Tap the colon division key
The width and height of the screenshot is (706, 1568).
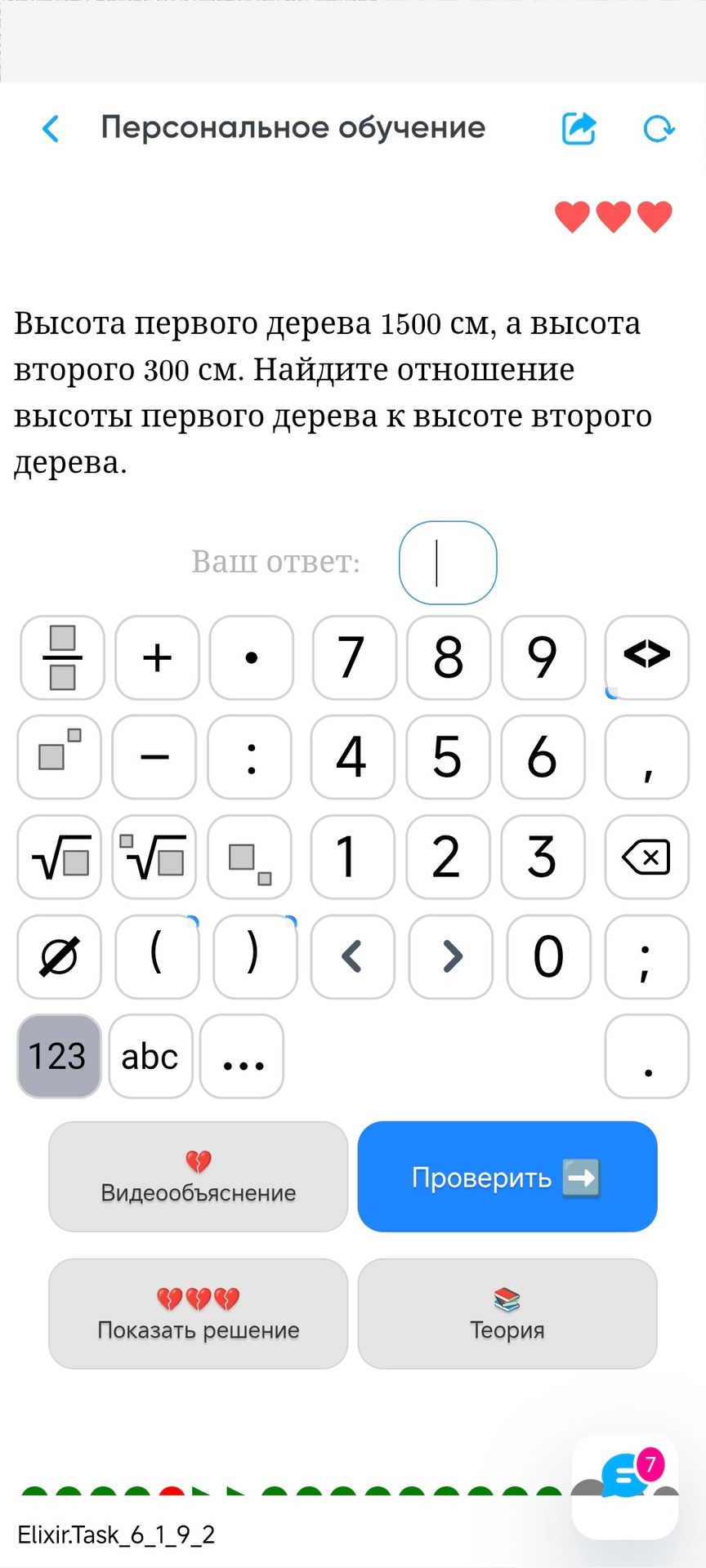(250, 757)
